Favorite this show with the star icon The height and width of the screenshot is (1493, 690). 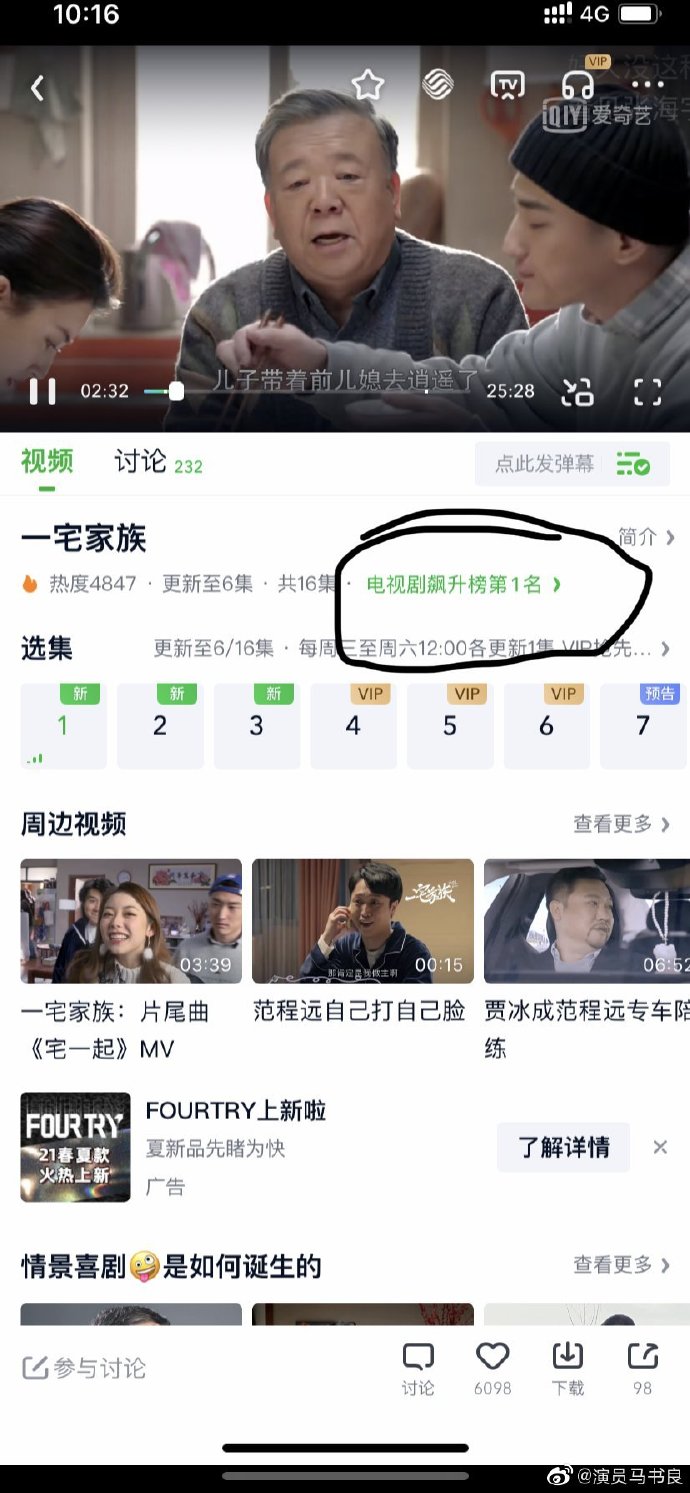pyautogui.click(x=367, y=86)
